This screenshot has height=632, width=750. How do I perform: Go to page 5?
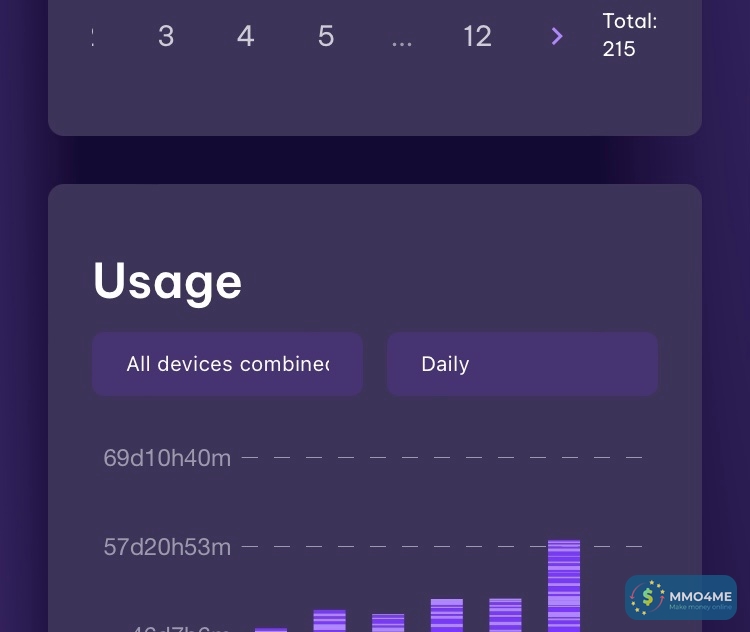click(325, 37)
